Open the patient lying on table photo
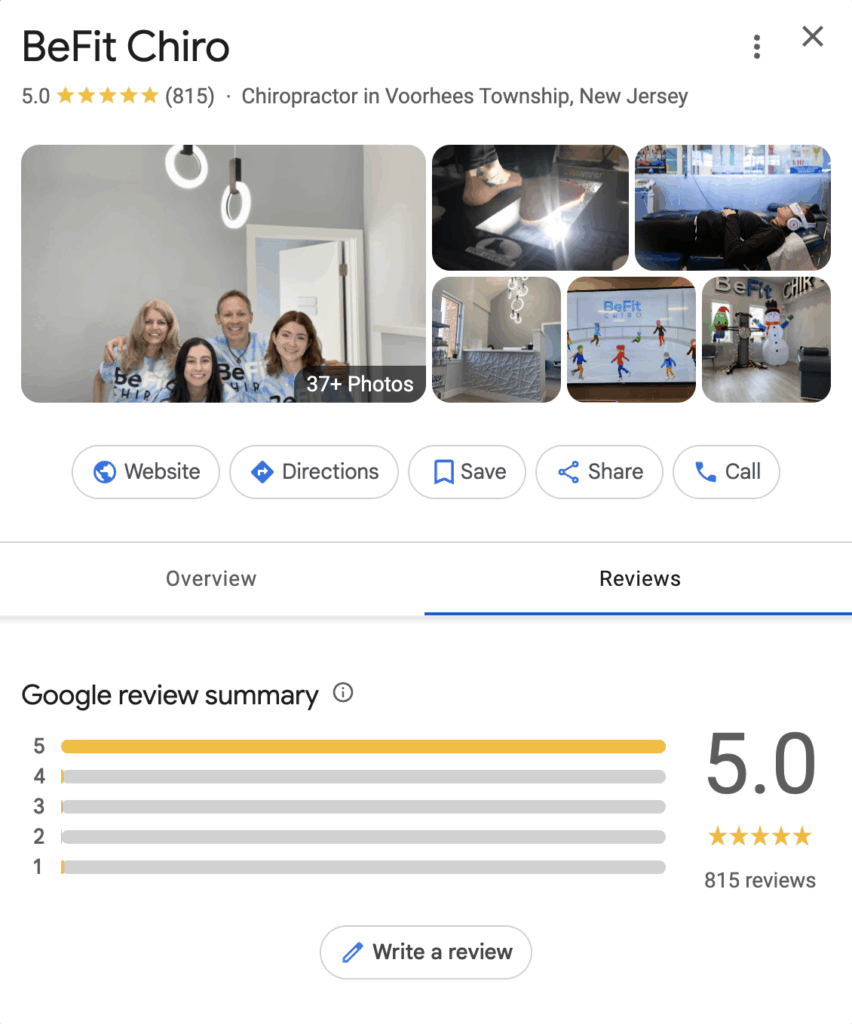 (x=732, y=207)
